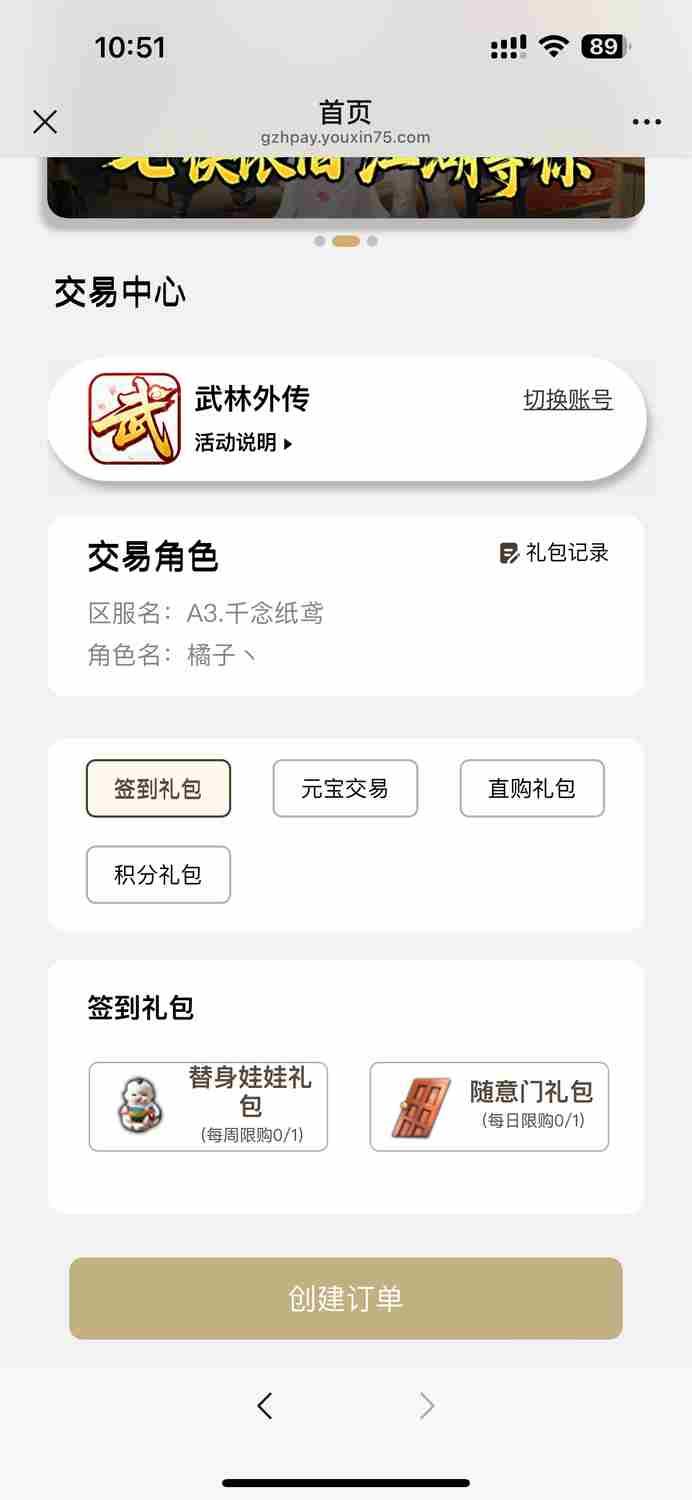692x1500 pixels.
Task: Tap 创建订单 to create order
Action: pyautogui.click(x=346, y=1298)
